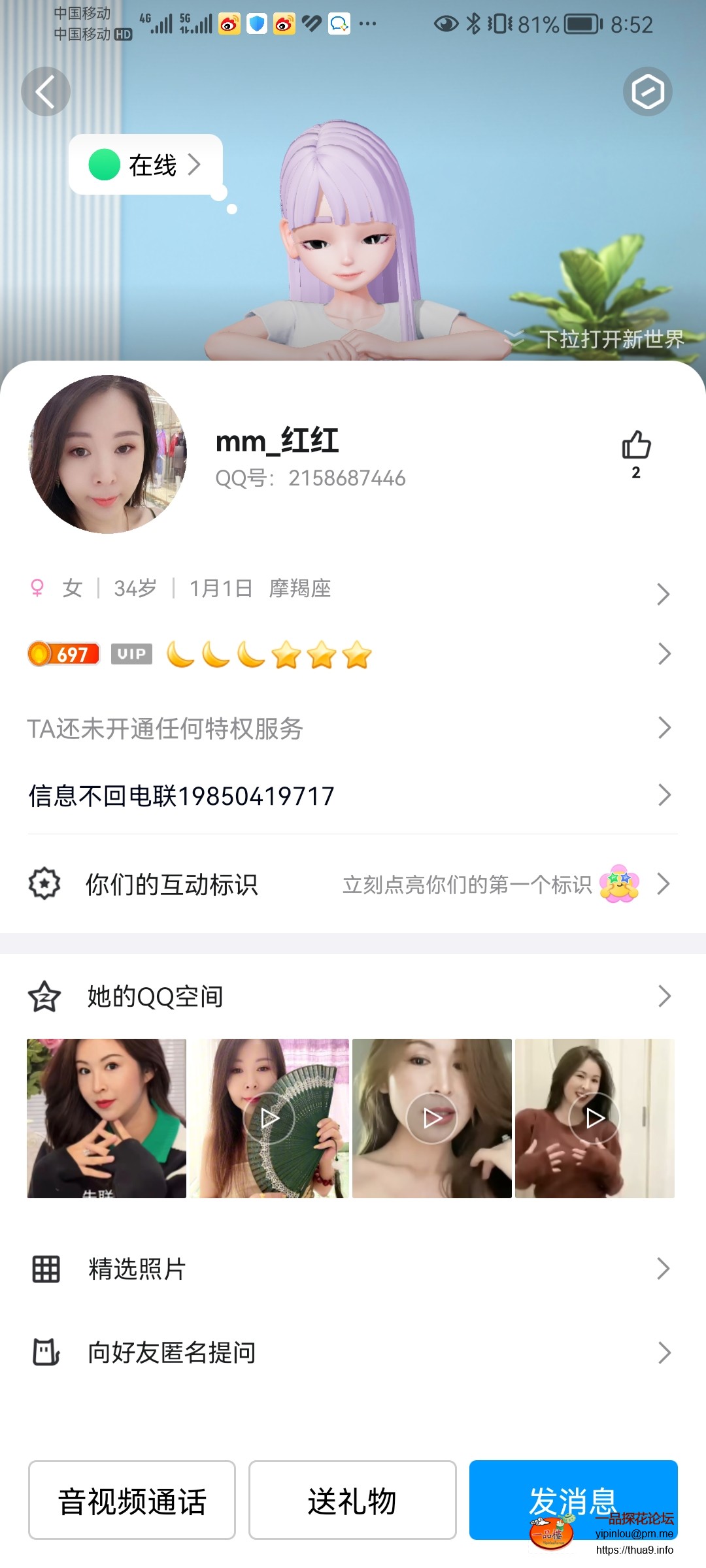Tap the 音视频通话 call button
The height and width of the screenshot is (1568, 706).
pos(130,1499)
